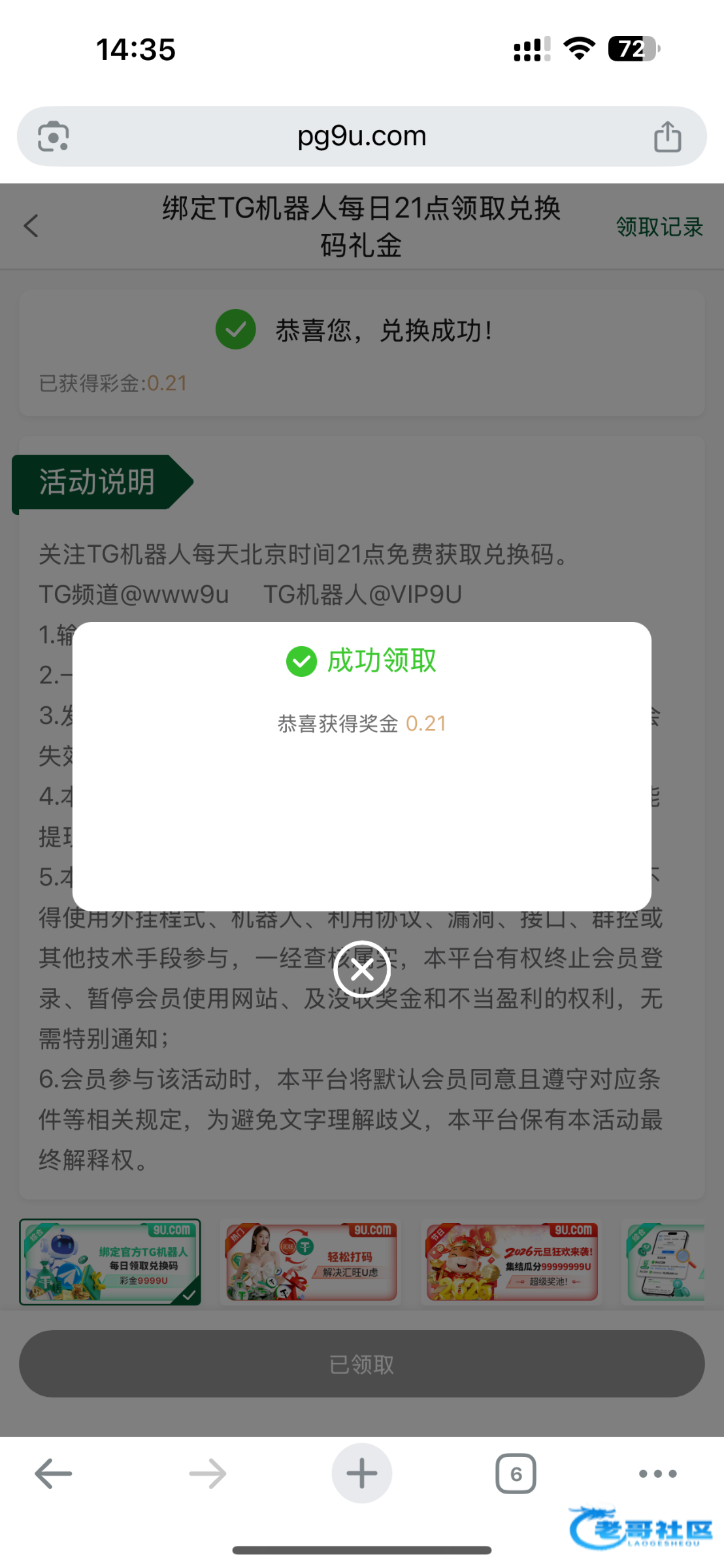The width and height of the screenshot is (724, 1568).
Task: Open the 2026元旦狂欢 promo banner
Action: pos(512,1262)
